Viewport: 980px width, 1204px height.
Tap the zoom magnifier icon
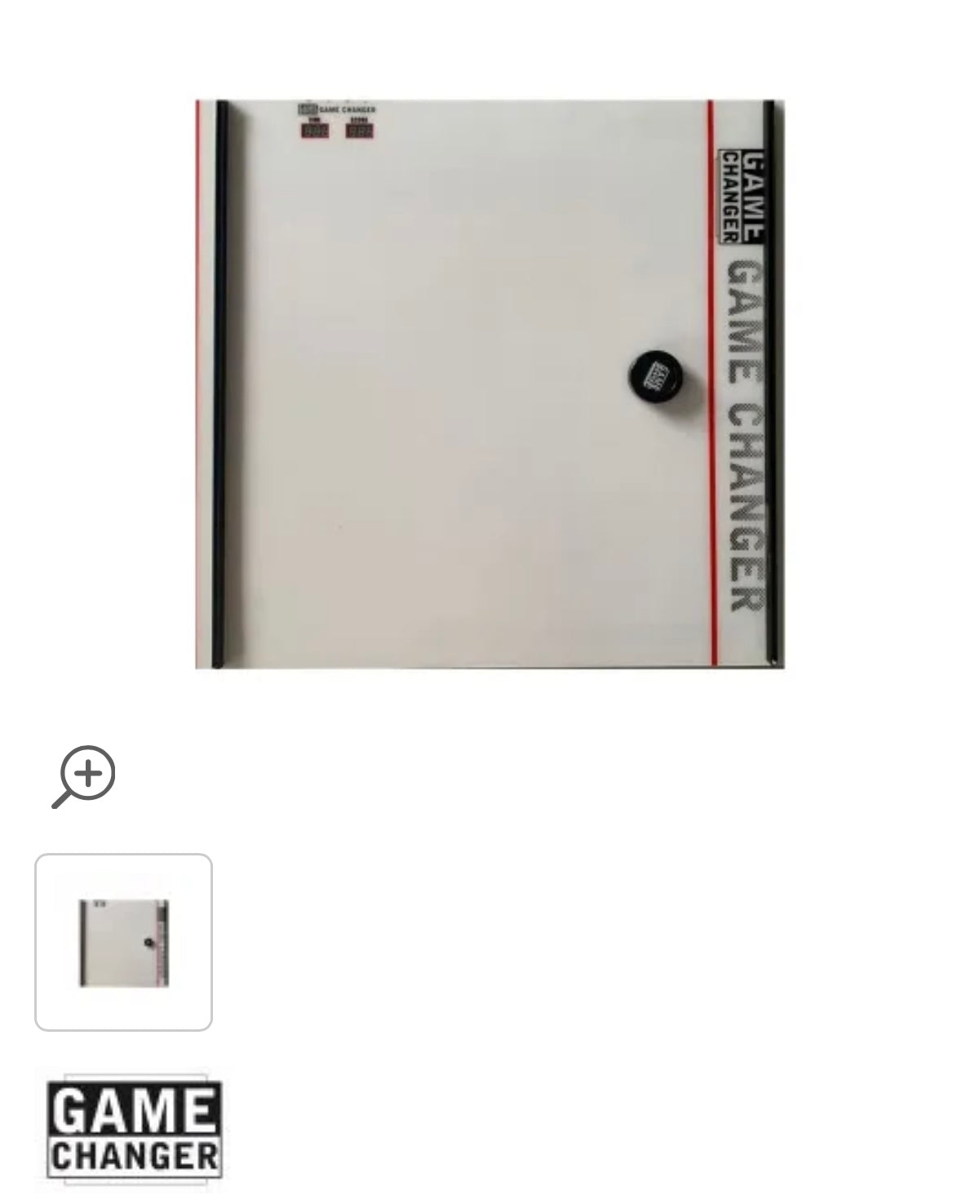pyautogui.click(x=84, y=775)
